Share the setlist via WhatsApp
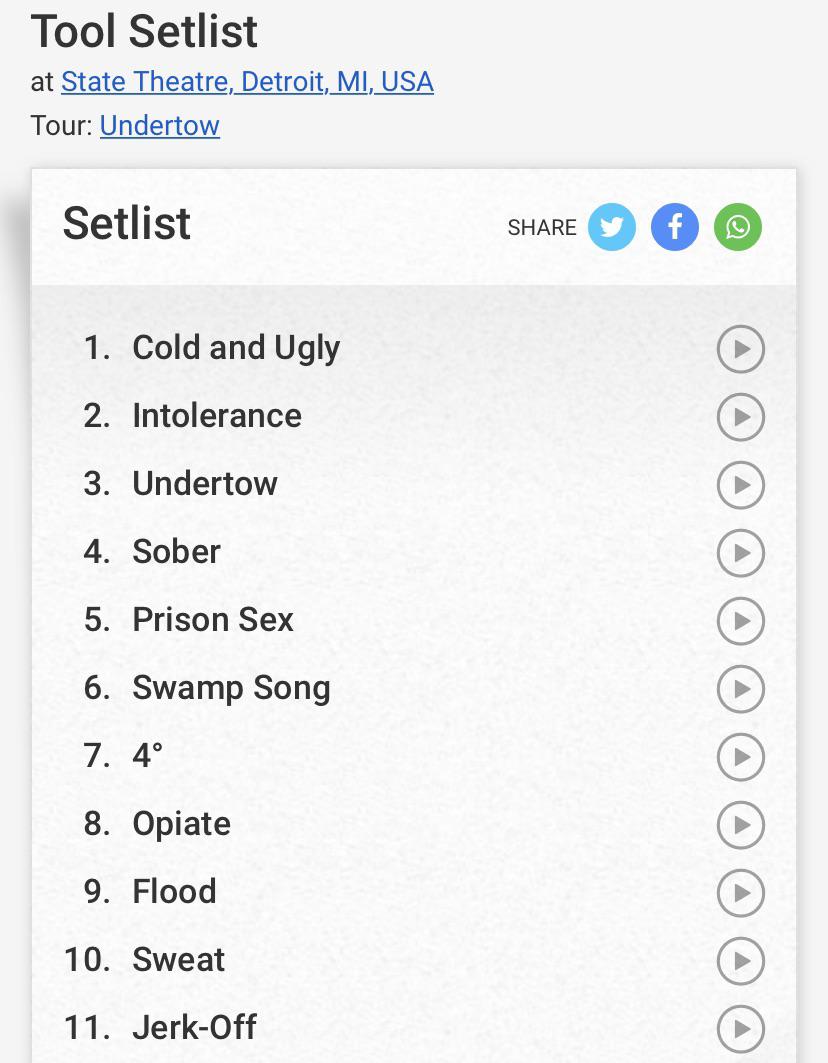828x1063 pixels. click(738, 227)
